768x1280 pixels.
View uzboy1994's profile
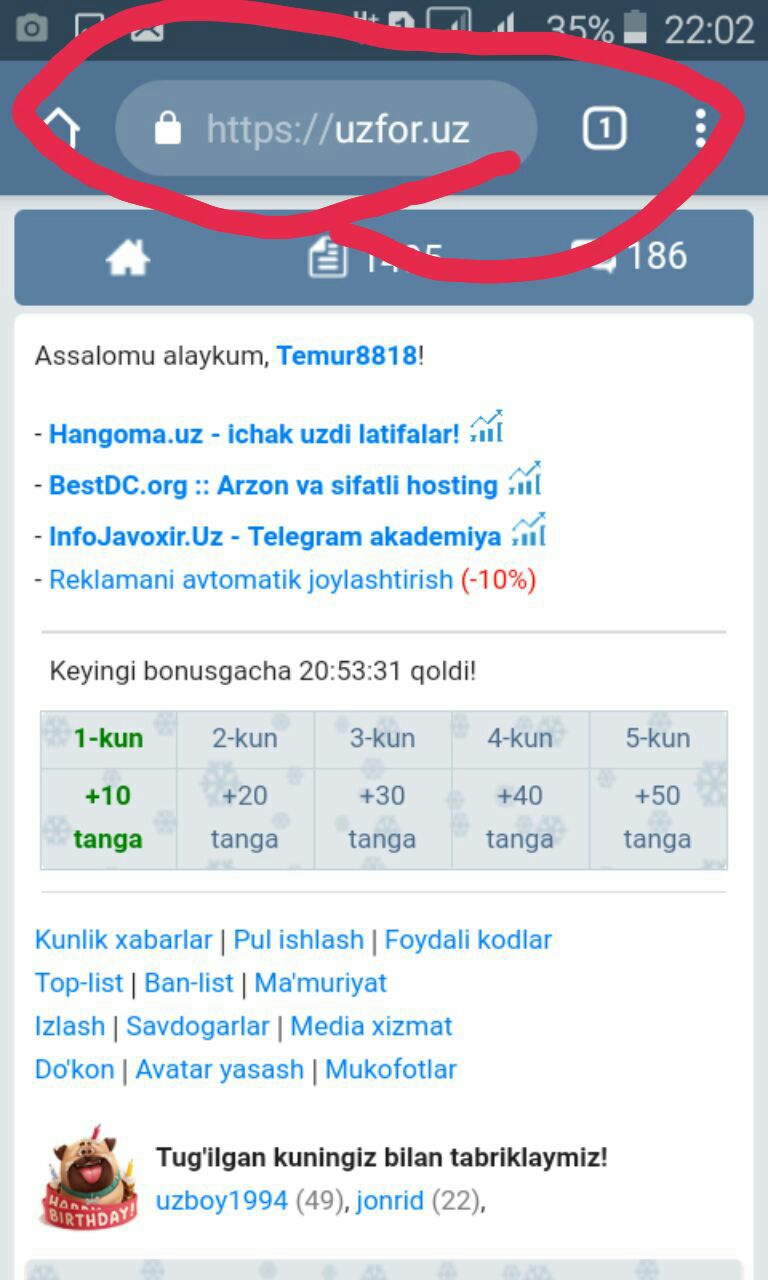pyautogui.click(x=221, y=1201)
